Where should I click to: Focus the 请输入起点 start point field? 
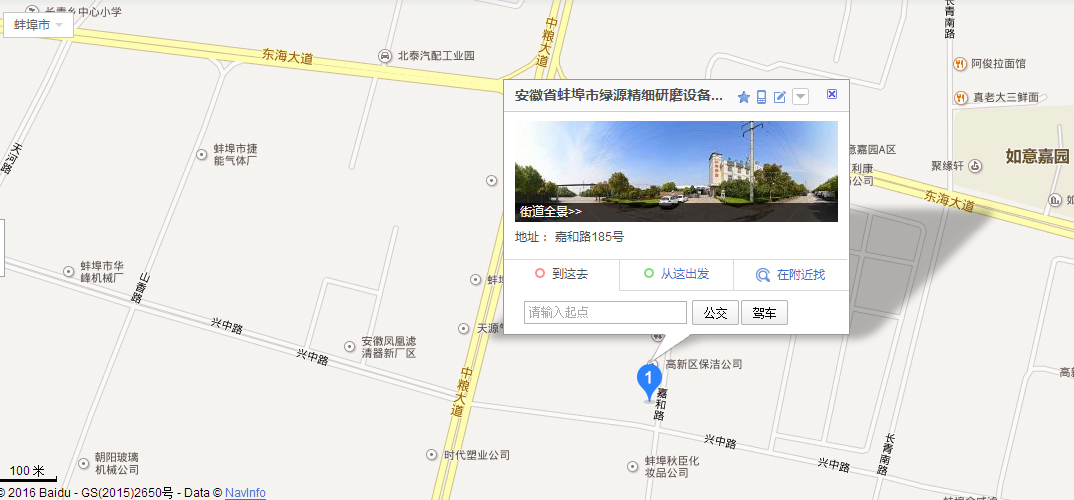pos(605,313)
